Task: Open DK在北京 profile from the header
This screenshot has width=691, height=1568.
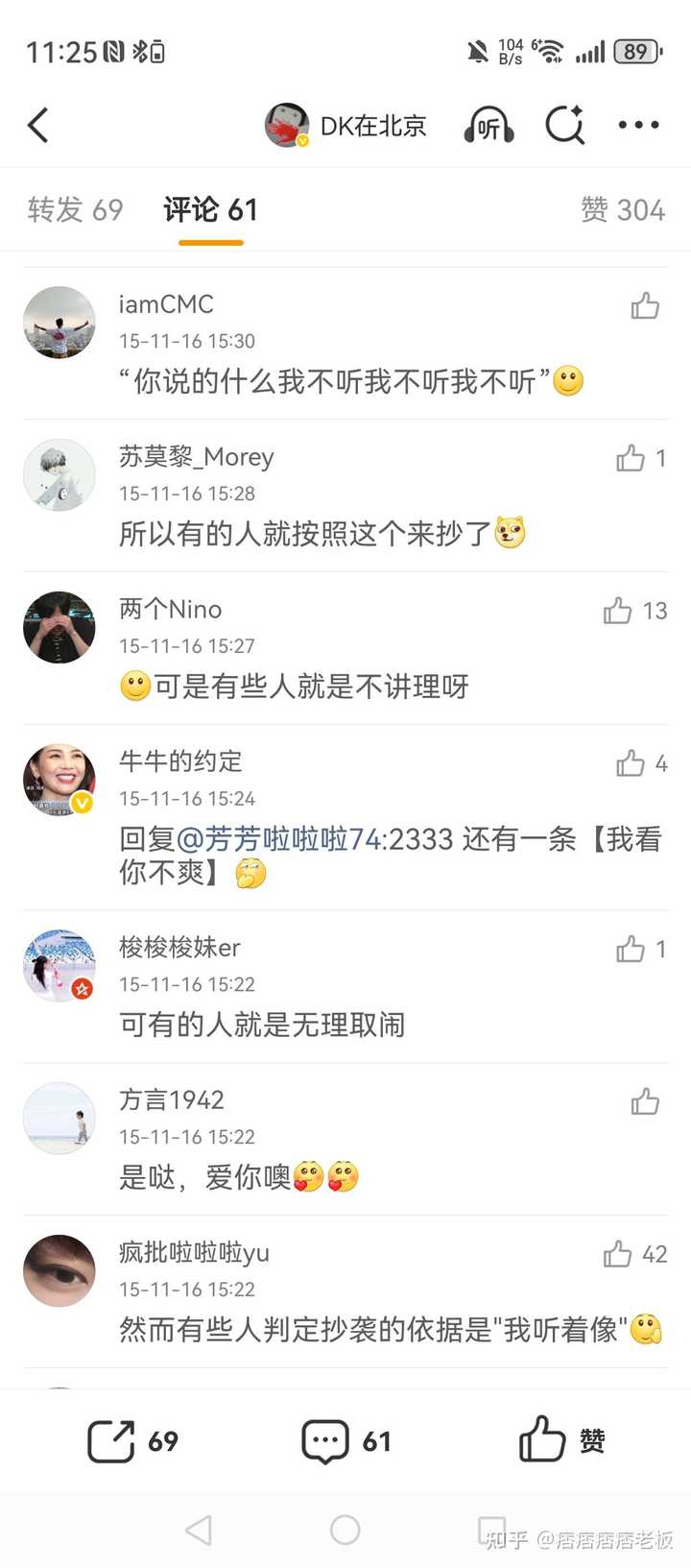Action: tap(346, 126)
